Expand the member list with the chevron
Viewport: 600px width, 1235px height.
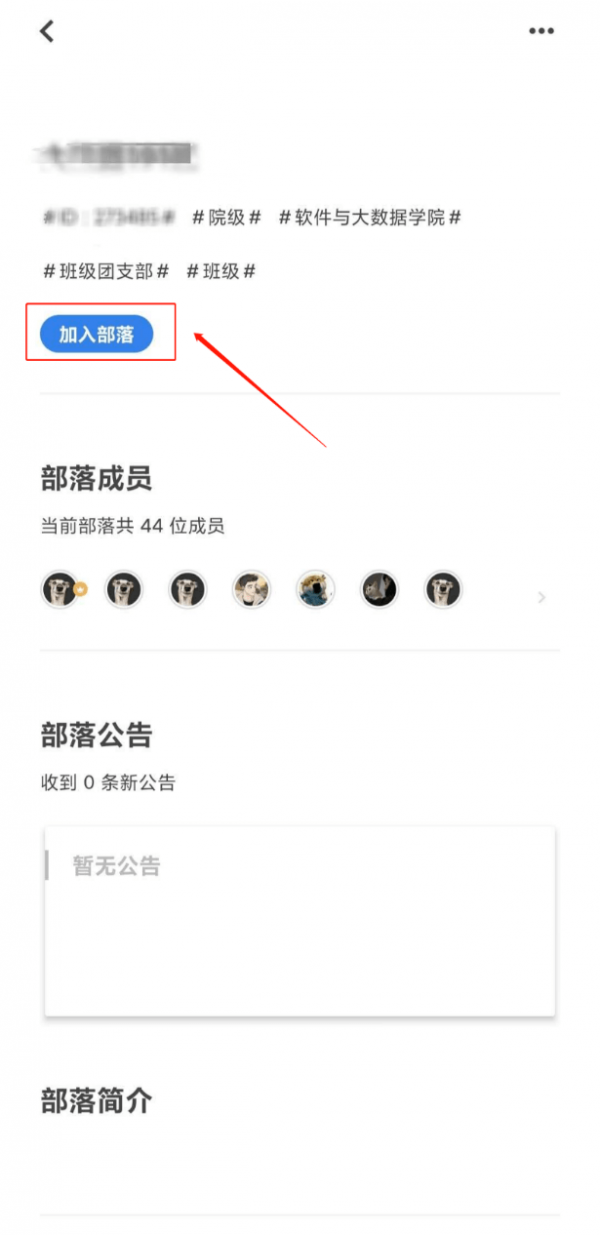[x=542, y=597]
